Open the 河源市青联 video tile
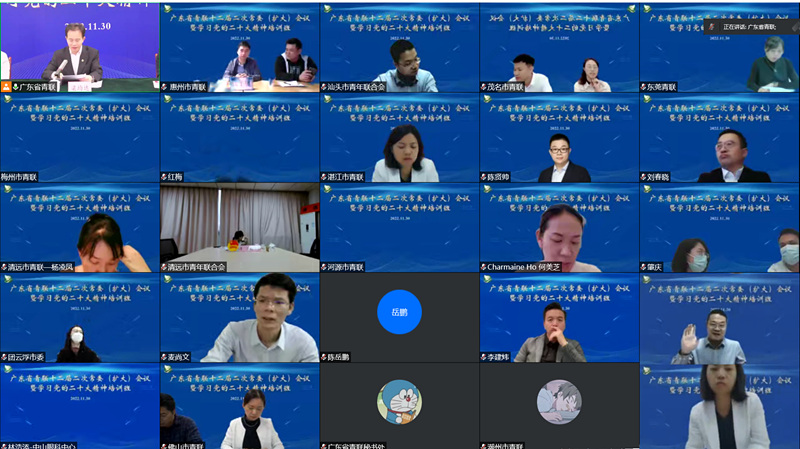This screenshot has height=449, width=800. point(399,228)
